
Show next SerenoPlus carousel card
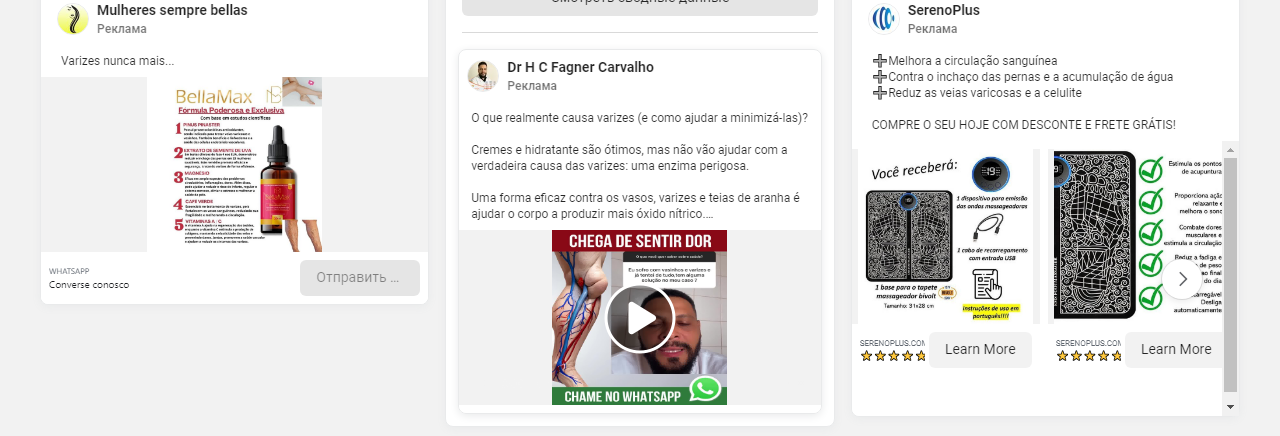pyautogui.click(x=1182, y=279)
